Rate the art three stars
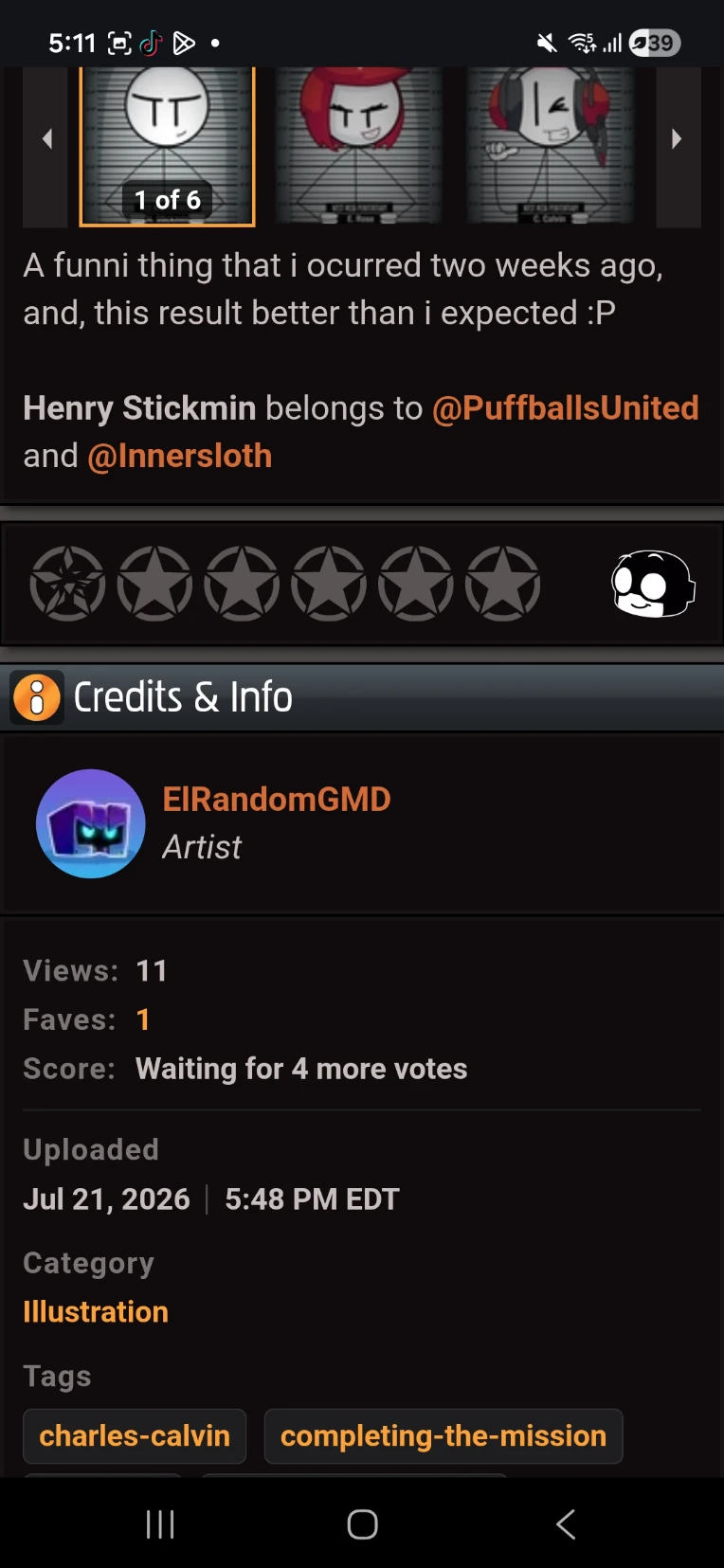 coord(329,584)
